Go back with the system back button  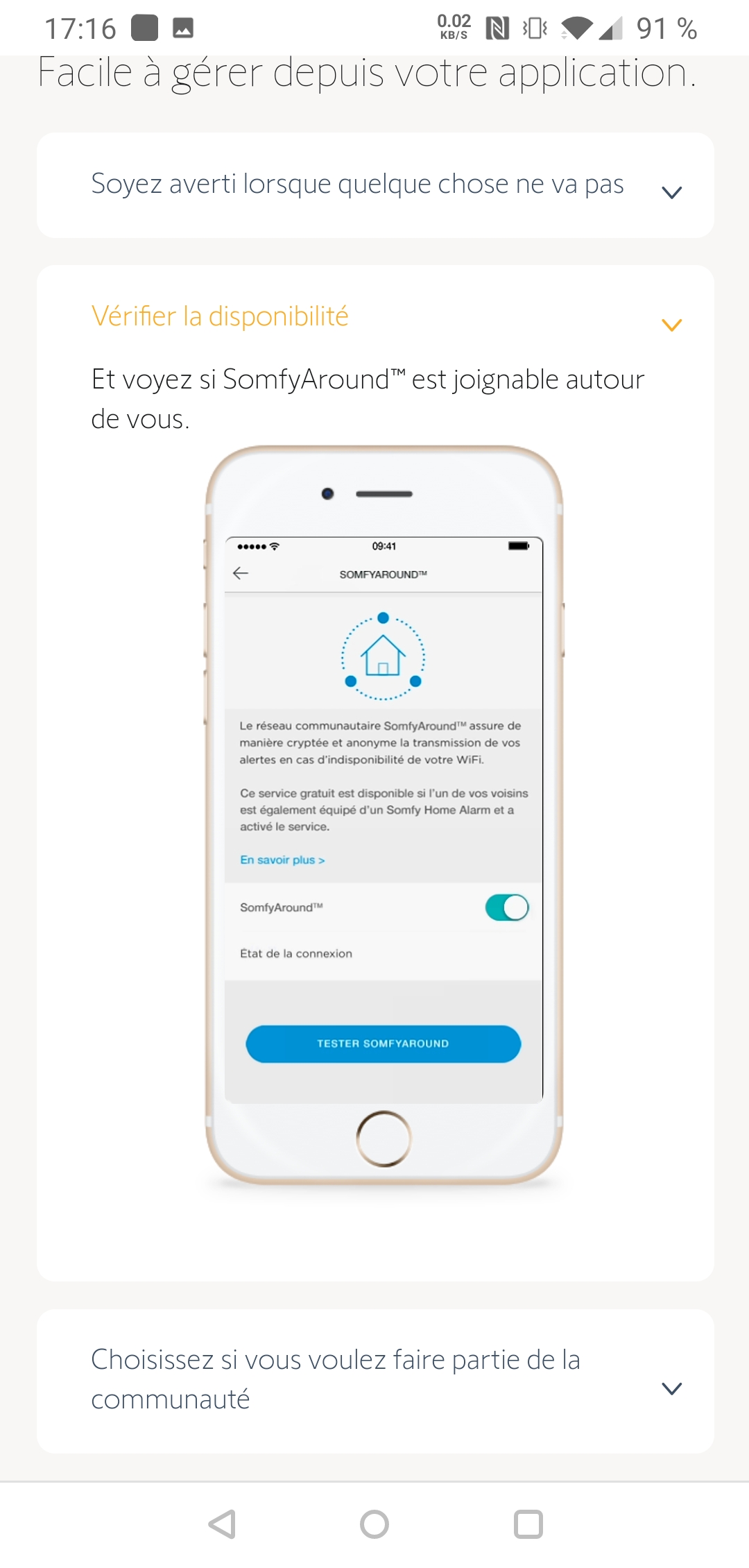pos(222,1524)
